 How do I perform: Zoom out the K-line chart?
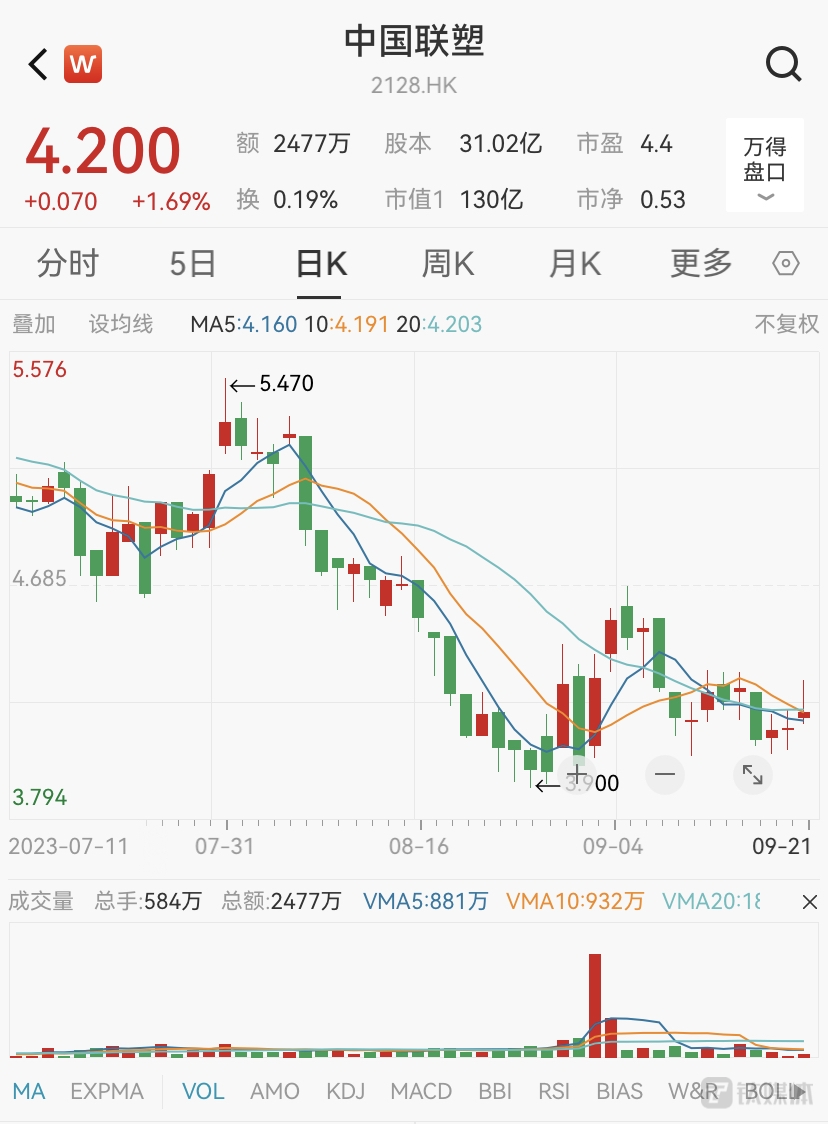click(x=665, y=774)
